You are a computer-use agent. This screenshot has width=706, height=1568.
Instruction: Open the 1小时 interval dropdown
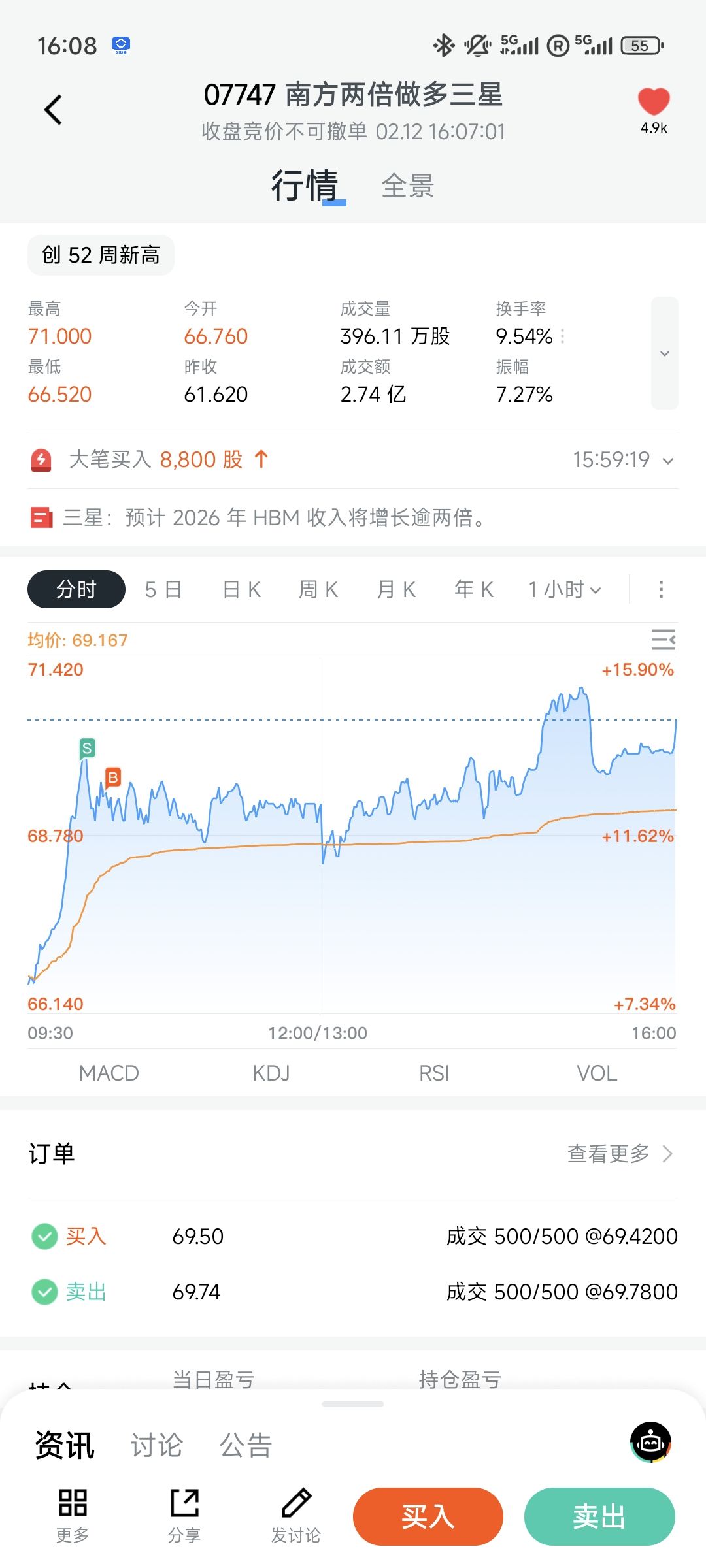pos(565,590)
